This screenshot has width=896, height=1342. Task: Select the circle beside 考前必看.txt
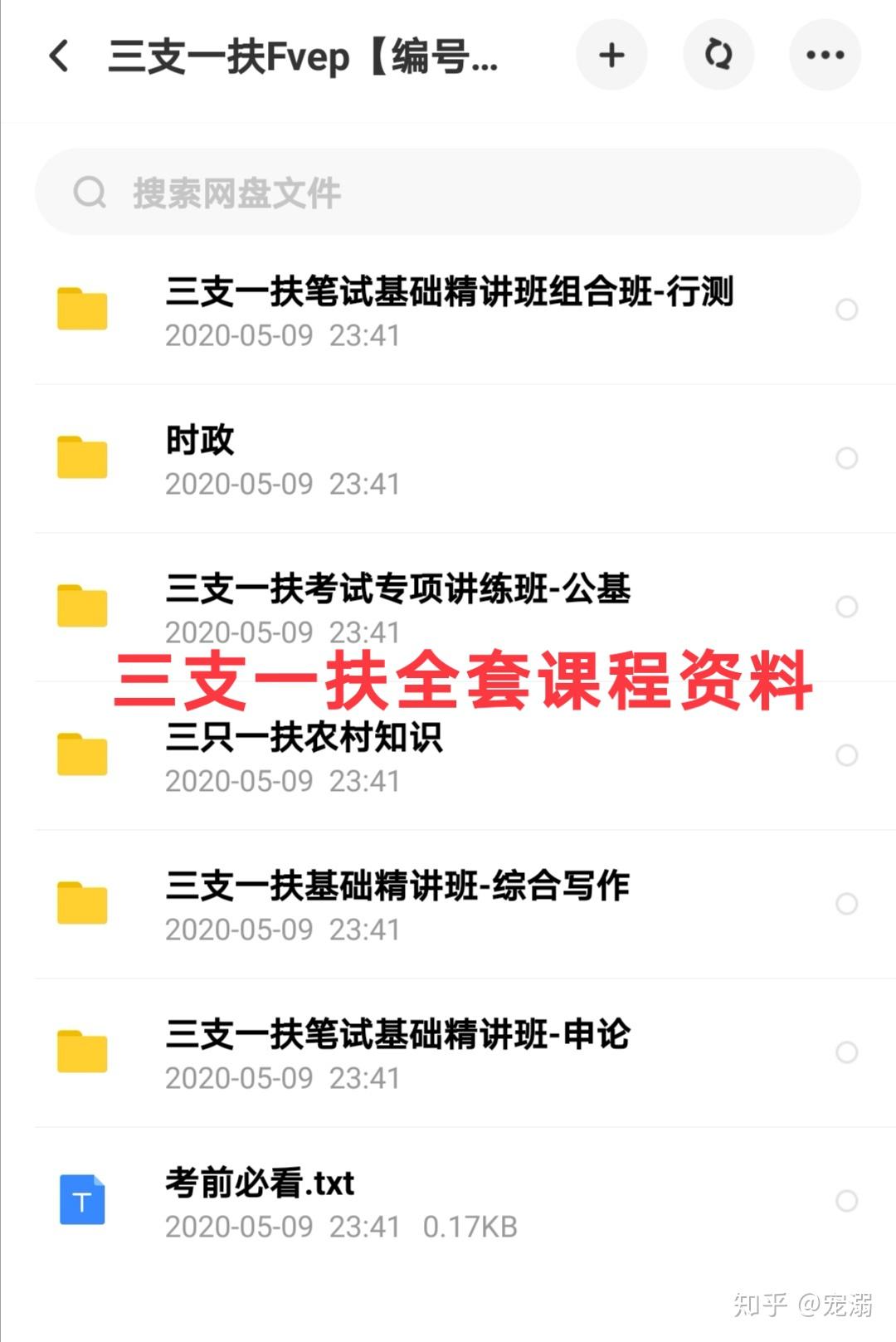coord(847,1199)
